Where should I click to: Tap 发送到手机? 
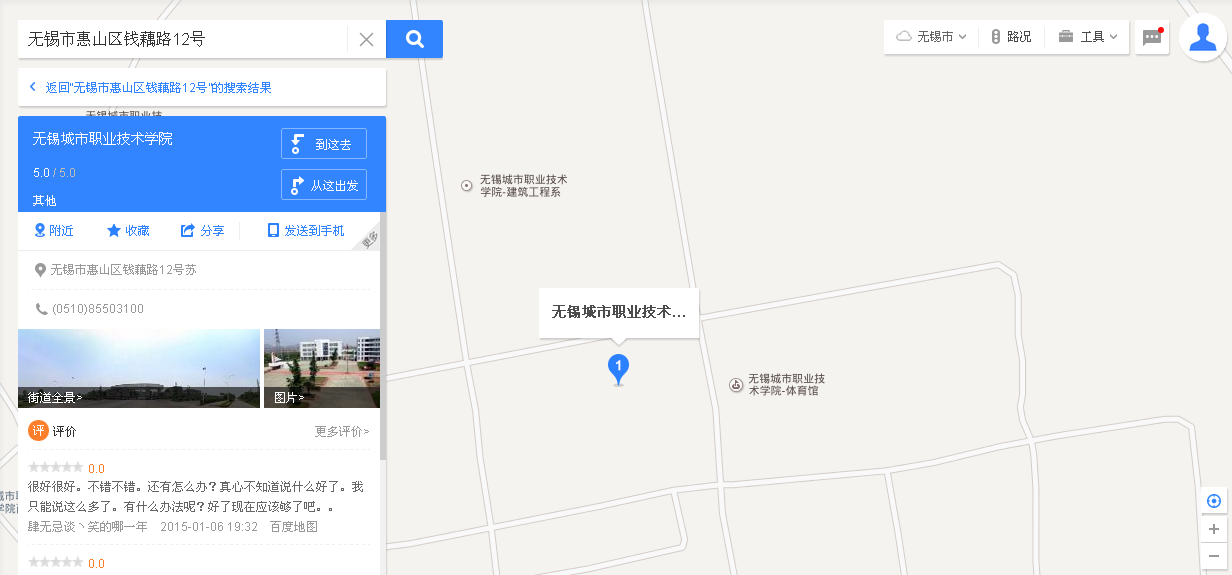[x=306, y=231]
